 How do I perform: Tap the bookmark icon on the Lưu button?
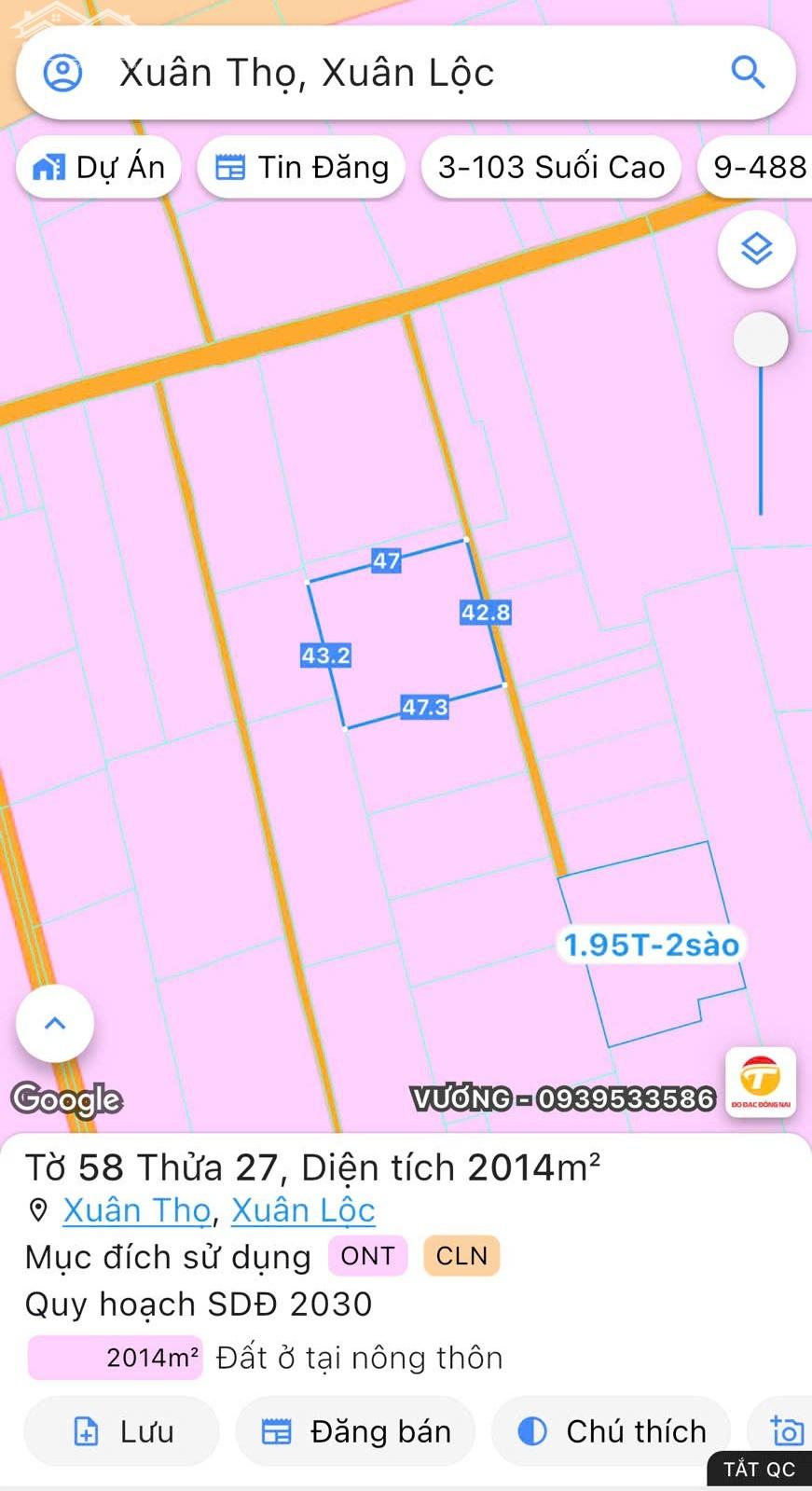[86, 1430]
